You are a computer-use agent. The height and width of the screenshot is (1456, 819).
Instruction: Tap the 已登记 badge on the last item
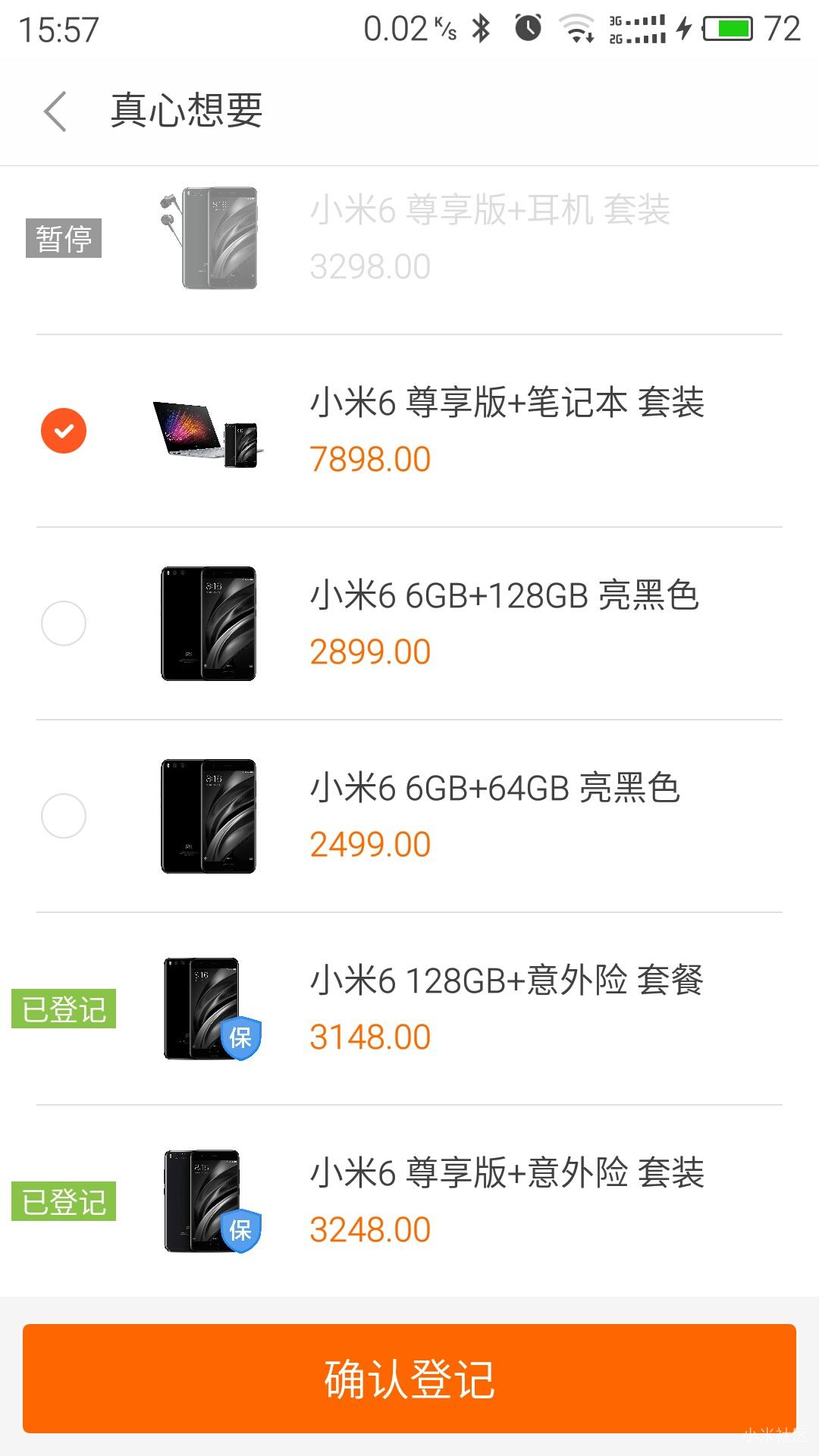pos(64,1200)
